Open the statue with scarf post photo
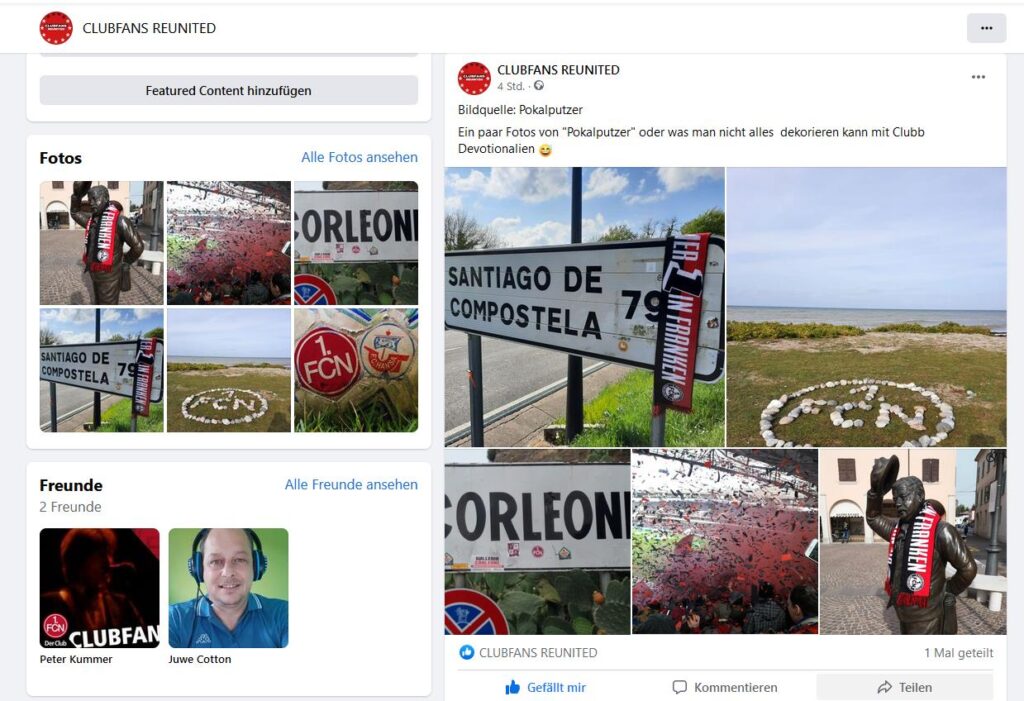 point(912,541)
